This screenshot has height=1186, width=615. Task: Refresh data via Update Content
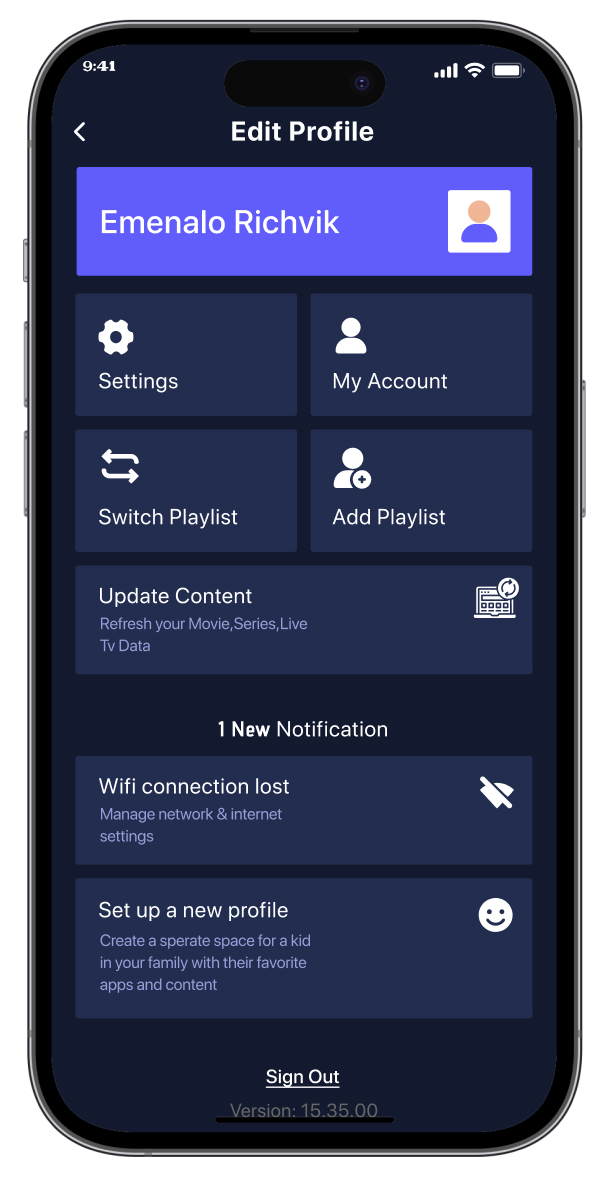[x=304, y=620]
